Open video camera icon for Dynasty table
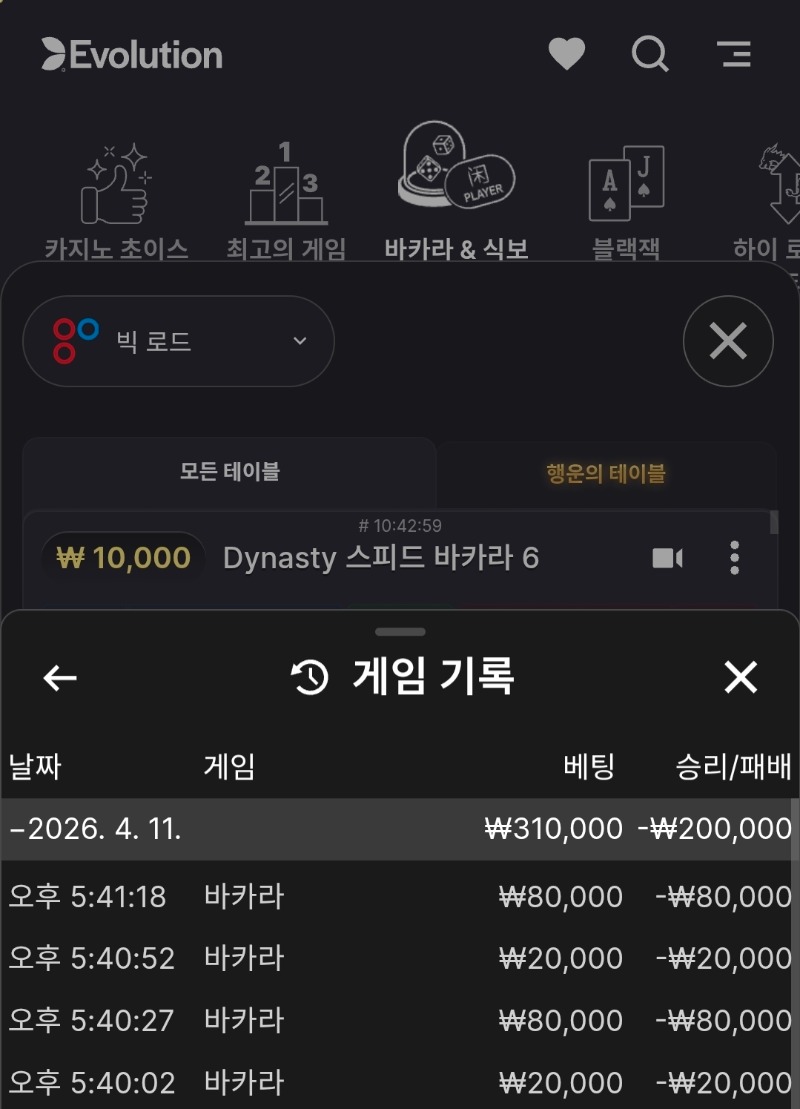The width and height of the screenshot is (800, 1109). 667,558
